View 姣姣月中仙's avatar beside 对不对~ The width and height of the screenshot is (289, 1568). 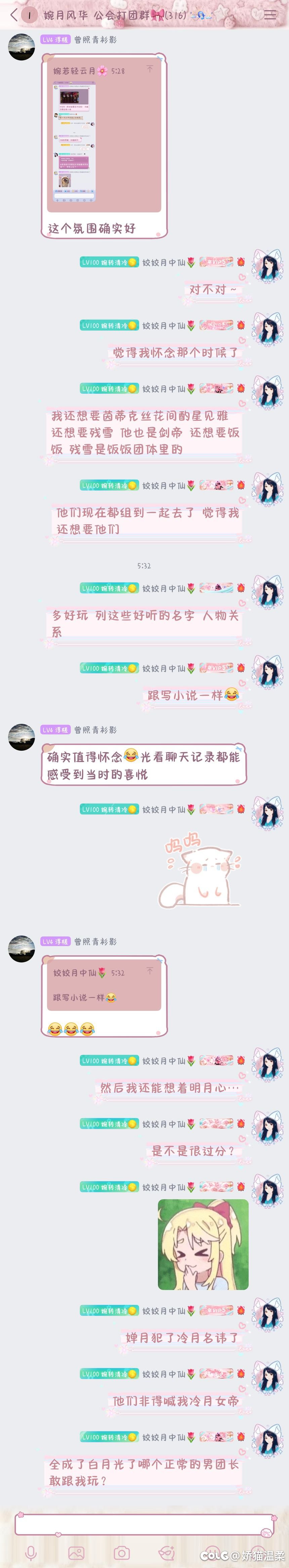268,266
